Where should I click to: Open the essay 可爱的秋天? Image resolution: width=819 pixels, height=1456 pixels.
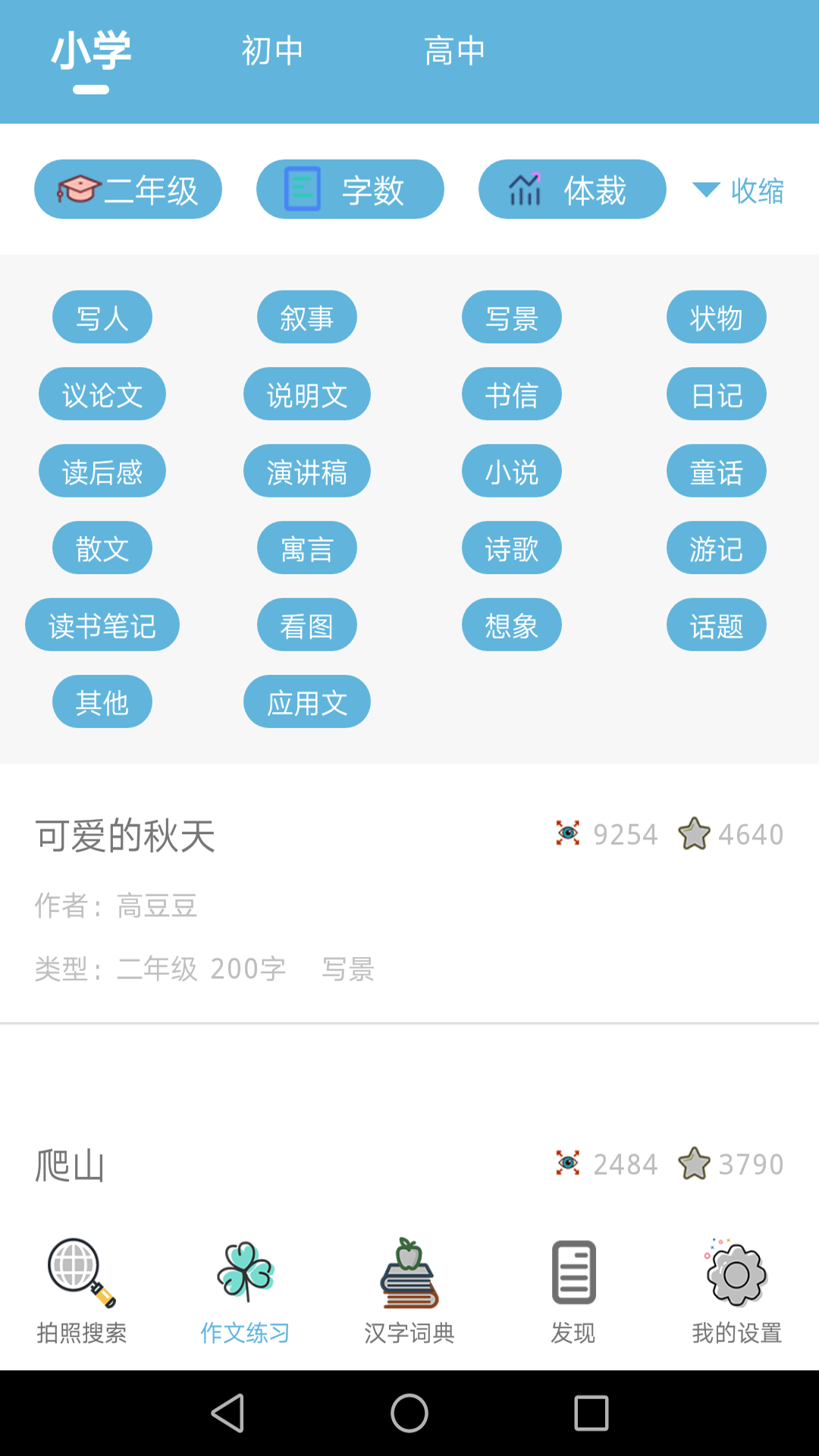point(126,836)
